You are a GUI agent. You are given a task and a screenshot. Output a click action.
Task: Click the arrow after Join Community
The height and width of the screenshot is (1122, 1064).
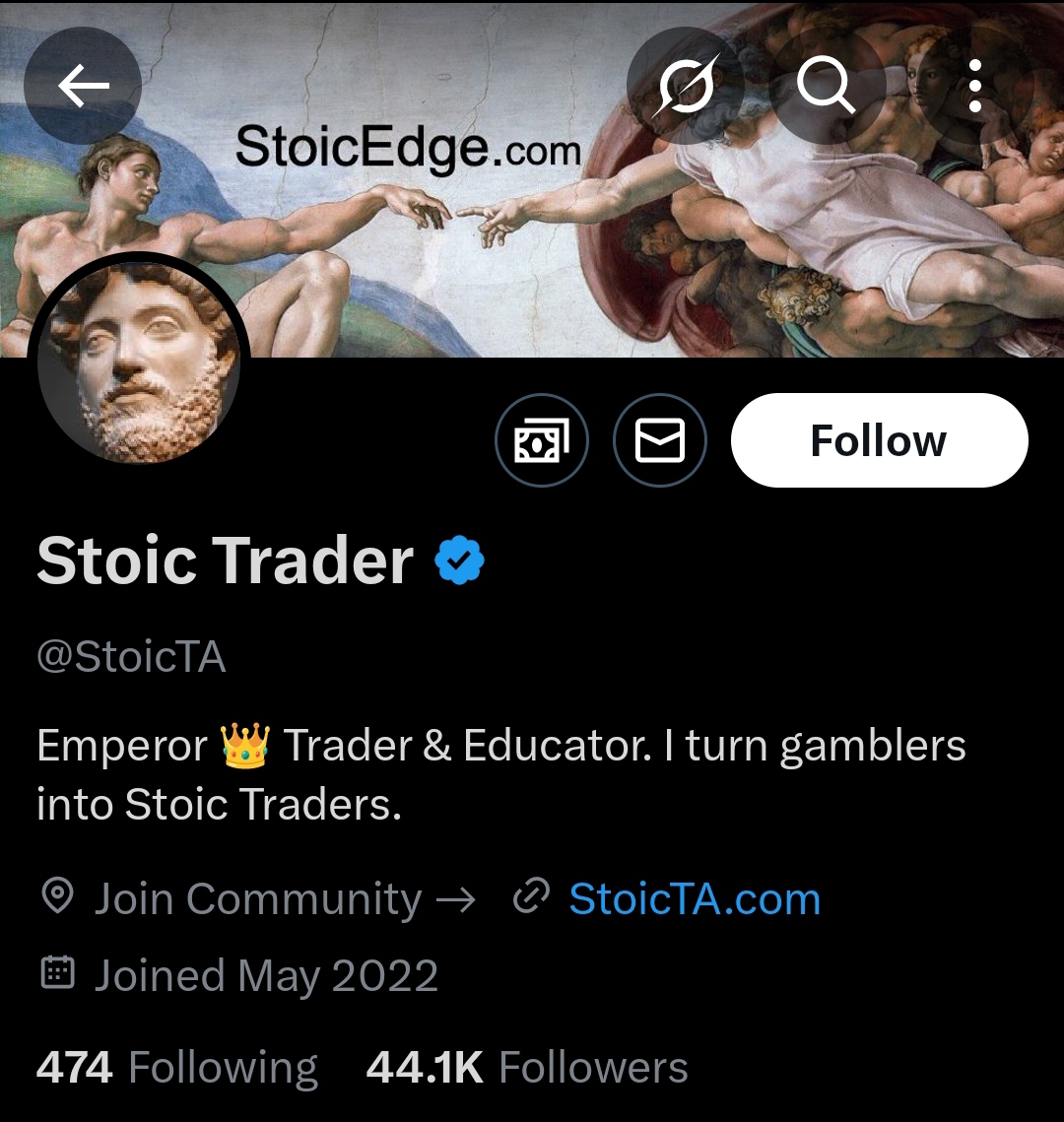(458, 897)
